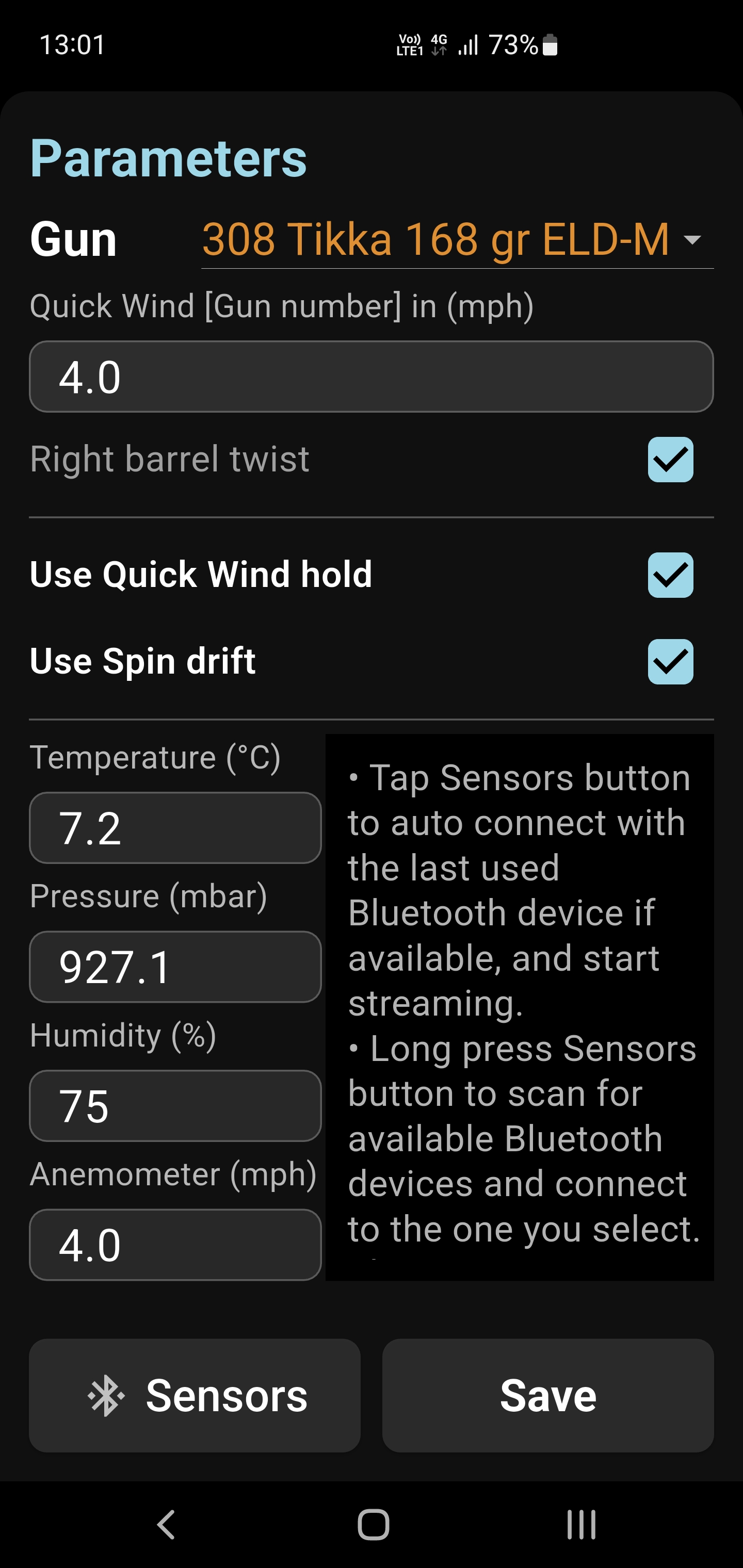Disable Use Quick Wind hold
The image size is (743, 1568).
point(671,575)
